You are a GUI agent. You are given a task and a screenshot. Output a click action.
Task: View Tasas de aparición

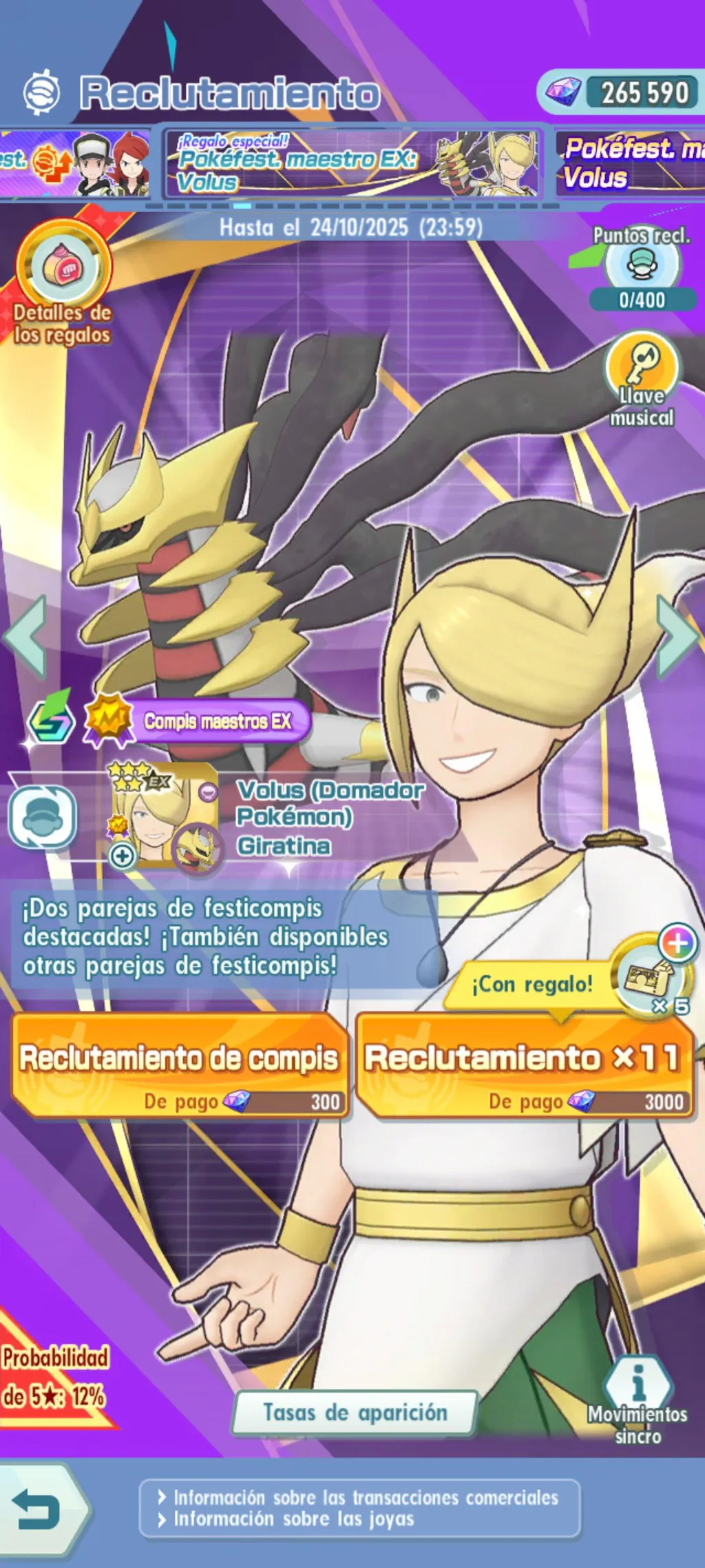click(355, 1413)
